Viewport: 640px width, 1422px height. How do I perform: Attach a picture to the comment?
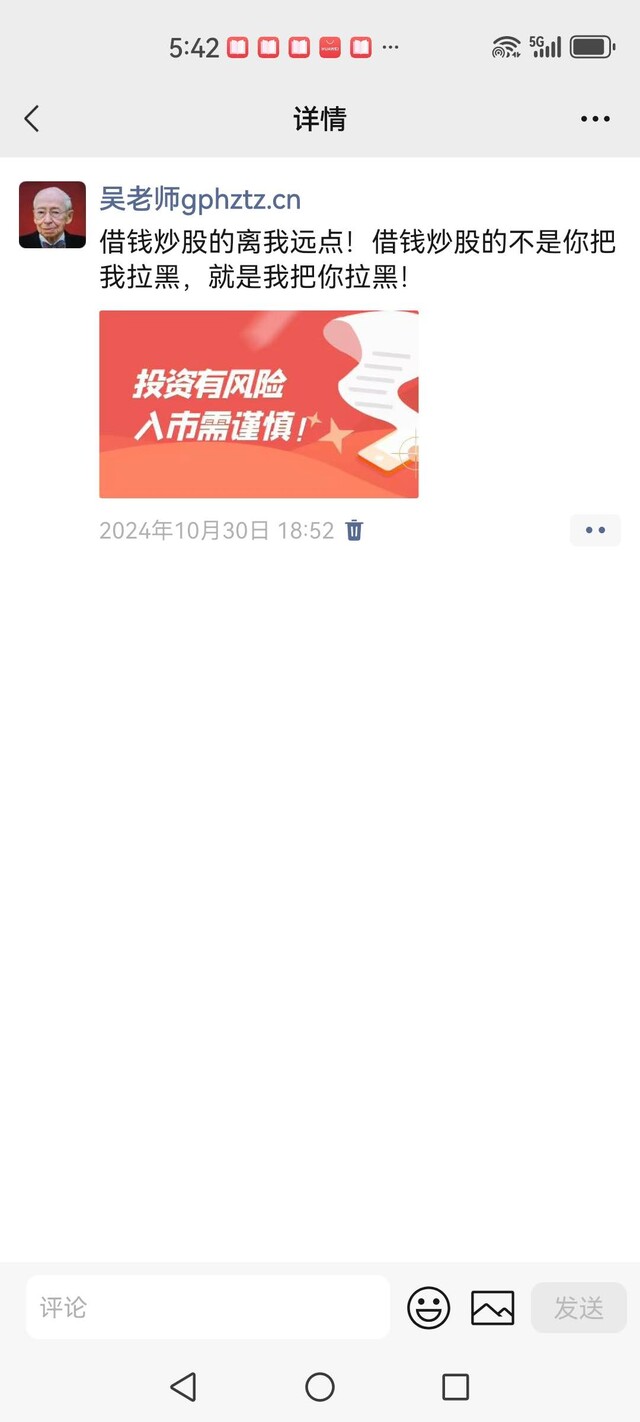click(x=492, y=1307)
